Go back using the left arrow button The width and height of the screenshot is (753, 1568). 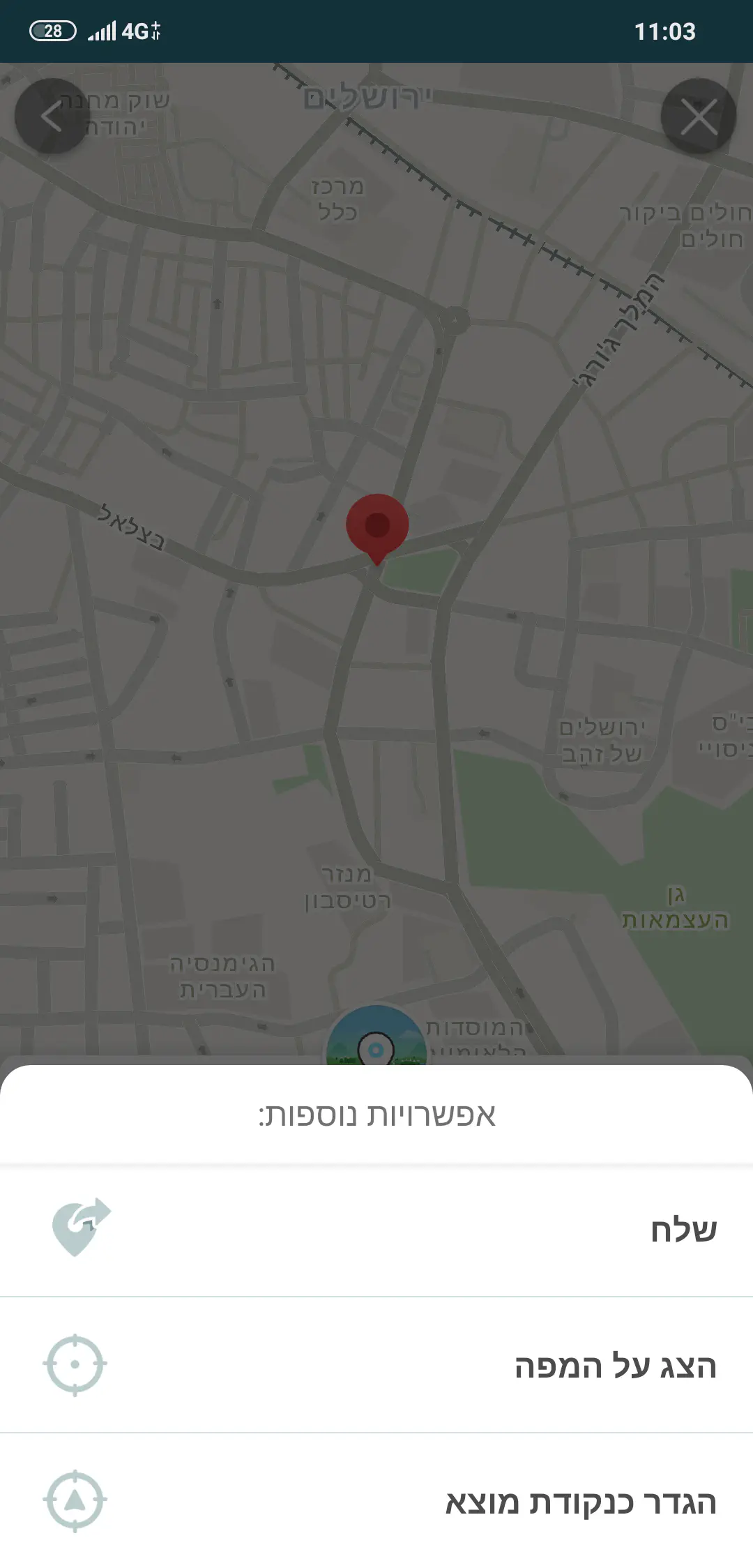[52, 116]
